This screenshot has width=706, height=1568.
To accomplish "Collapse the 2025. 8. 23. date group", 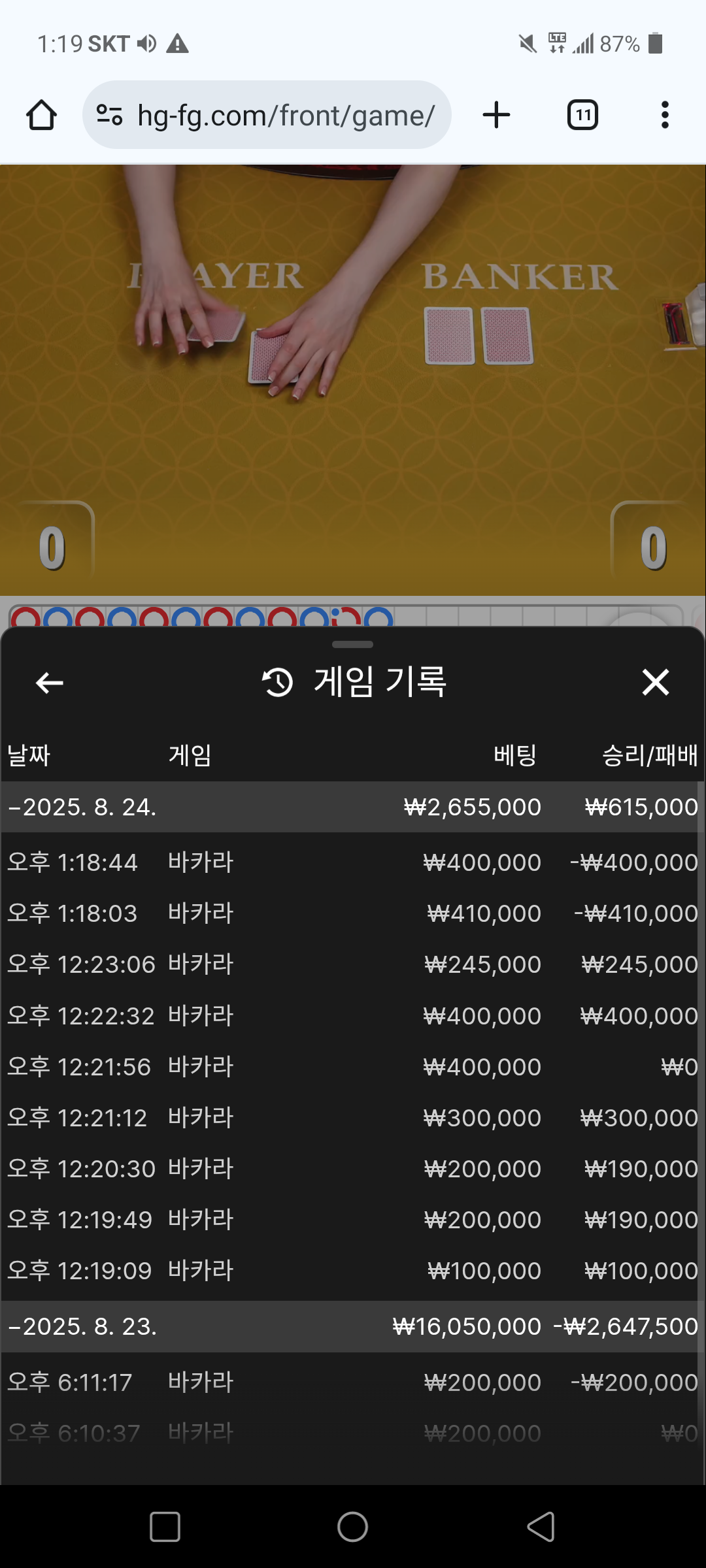I will [x=82, y=1326].
